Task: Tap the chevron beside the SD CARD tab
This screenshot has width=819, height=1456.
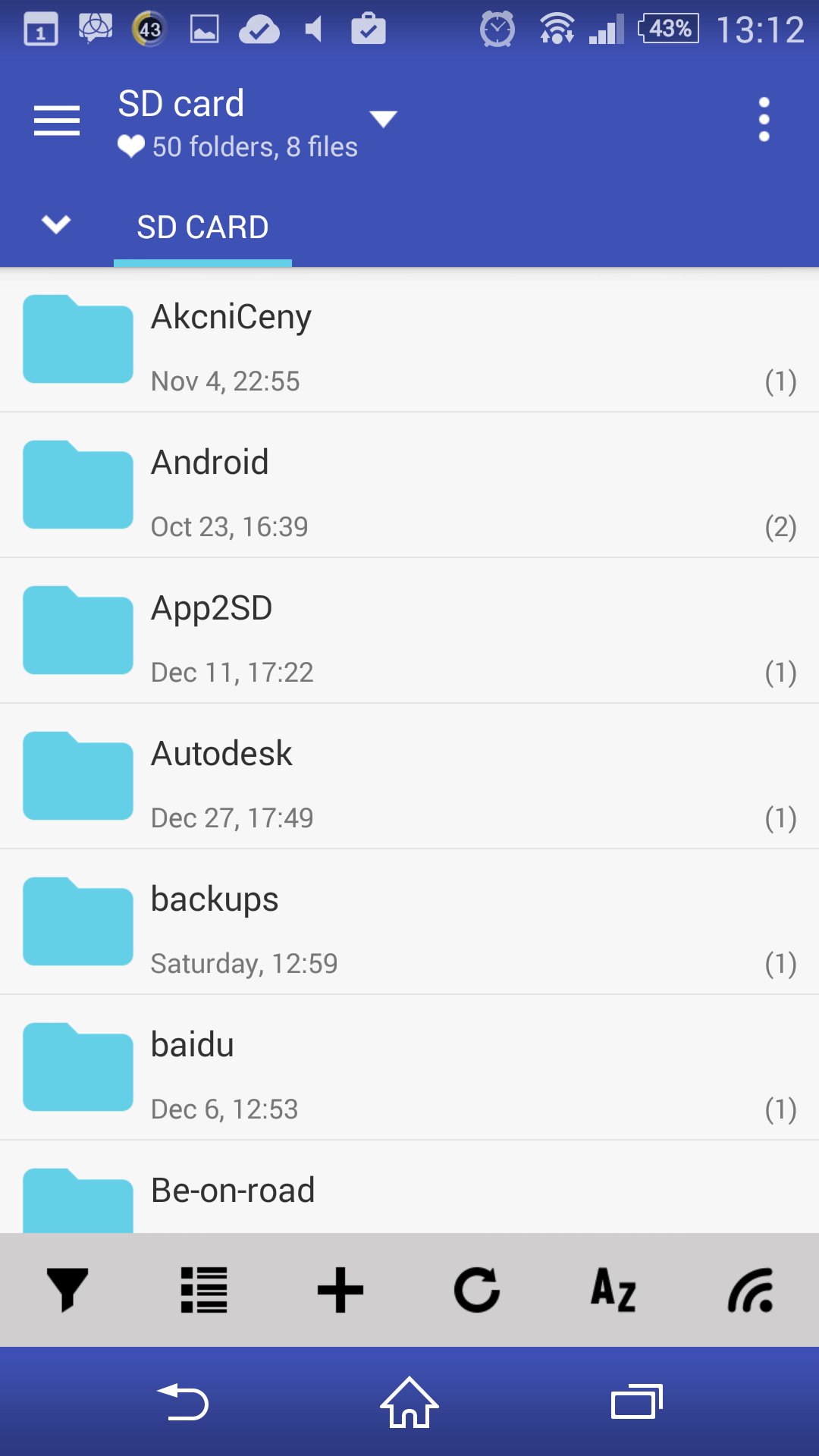Action: click(x=56, y=224)
